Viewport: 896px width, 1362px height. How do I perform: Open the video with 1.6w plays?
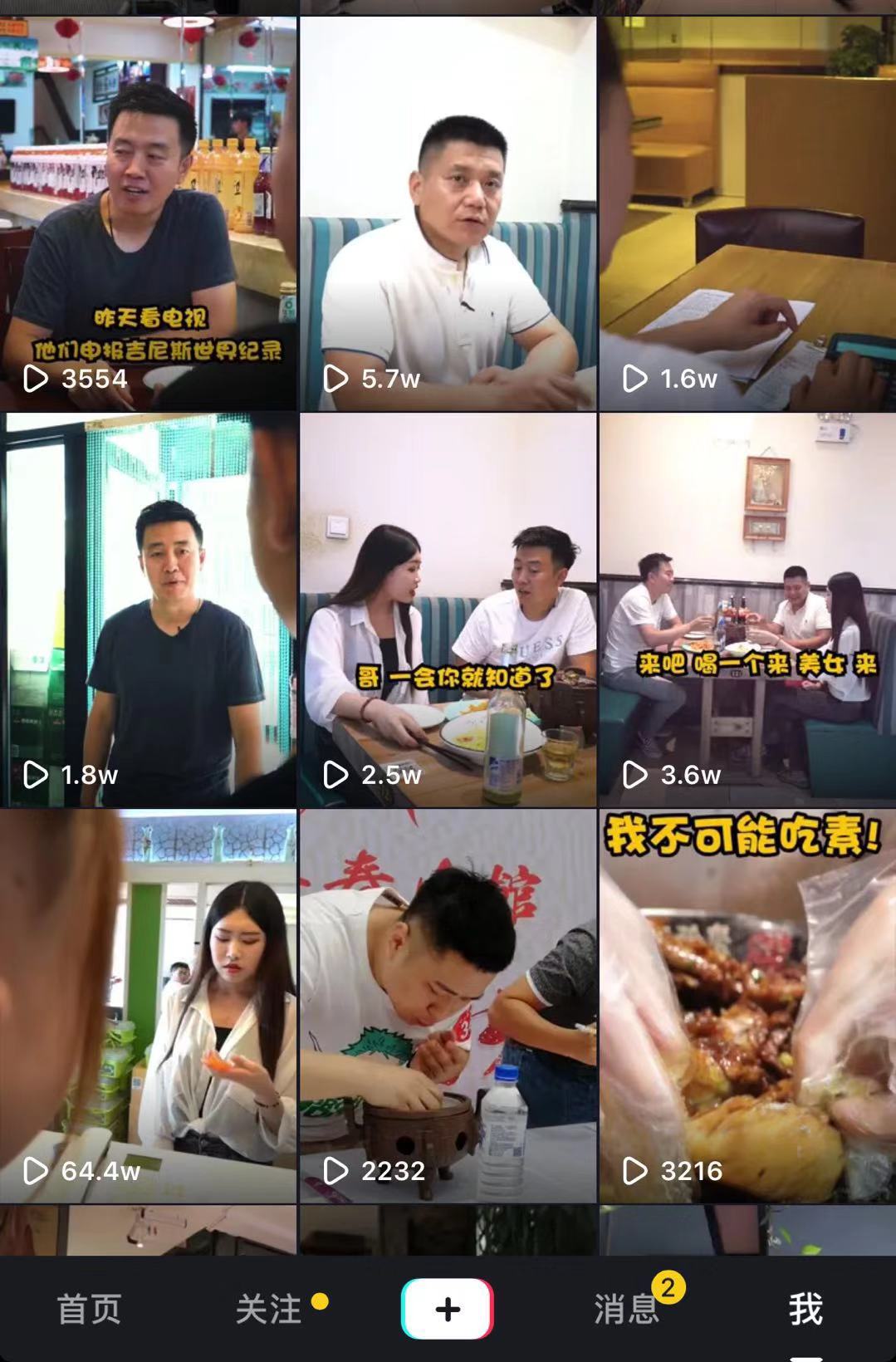click(747, 213)
